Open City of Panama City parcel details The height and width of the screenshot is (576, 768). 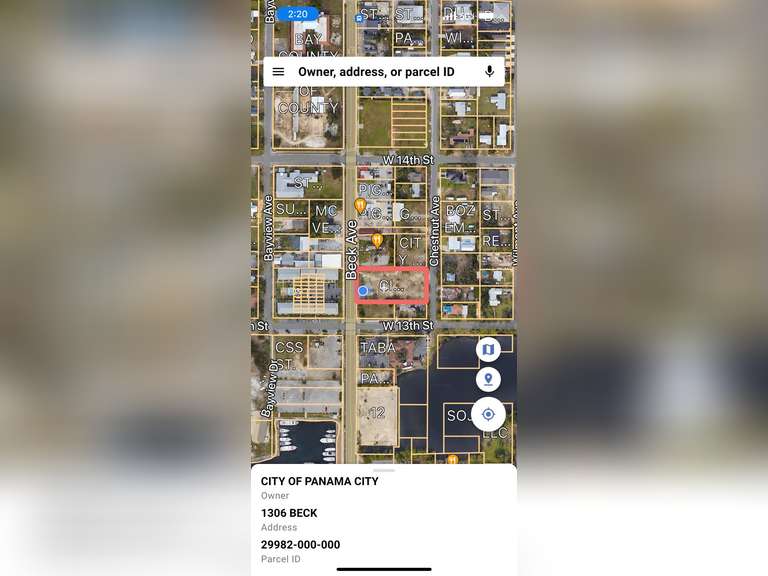click(320, 481)
